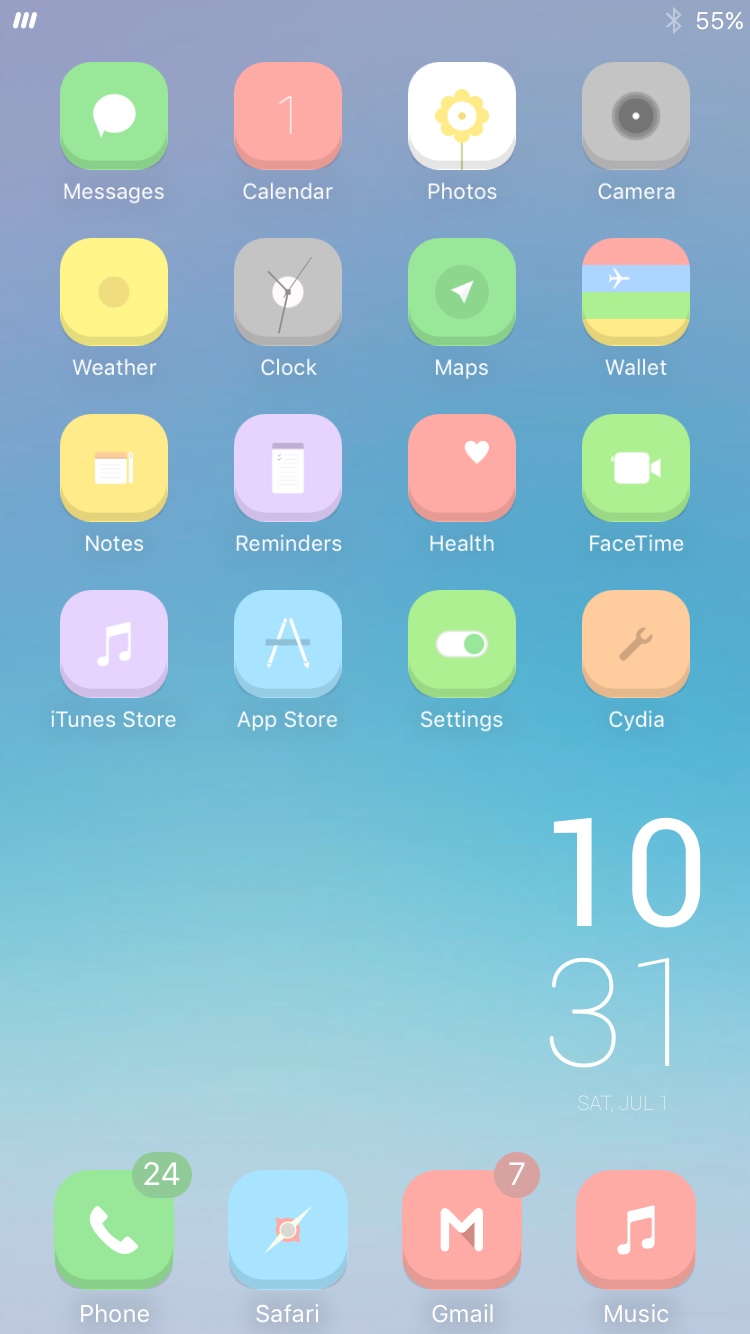Open Photos
Image resolution: width=750 pixels, height=1334 pixels.
click(x=462, y=116)
